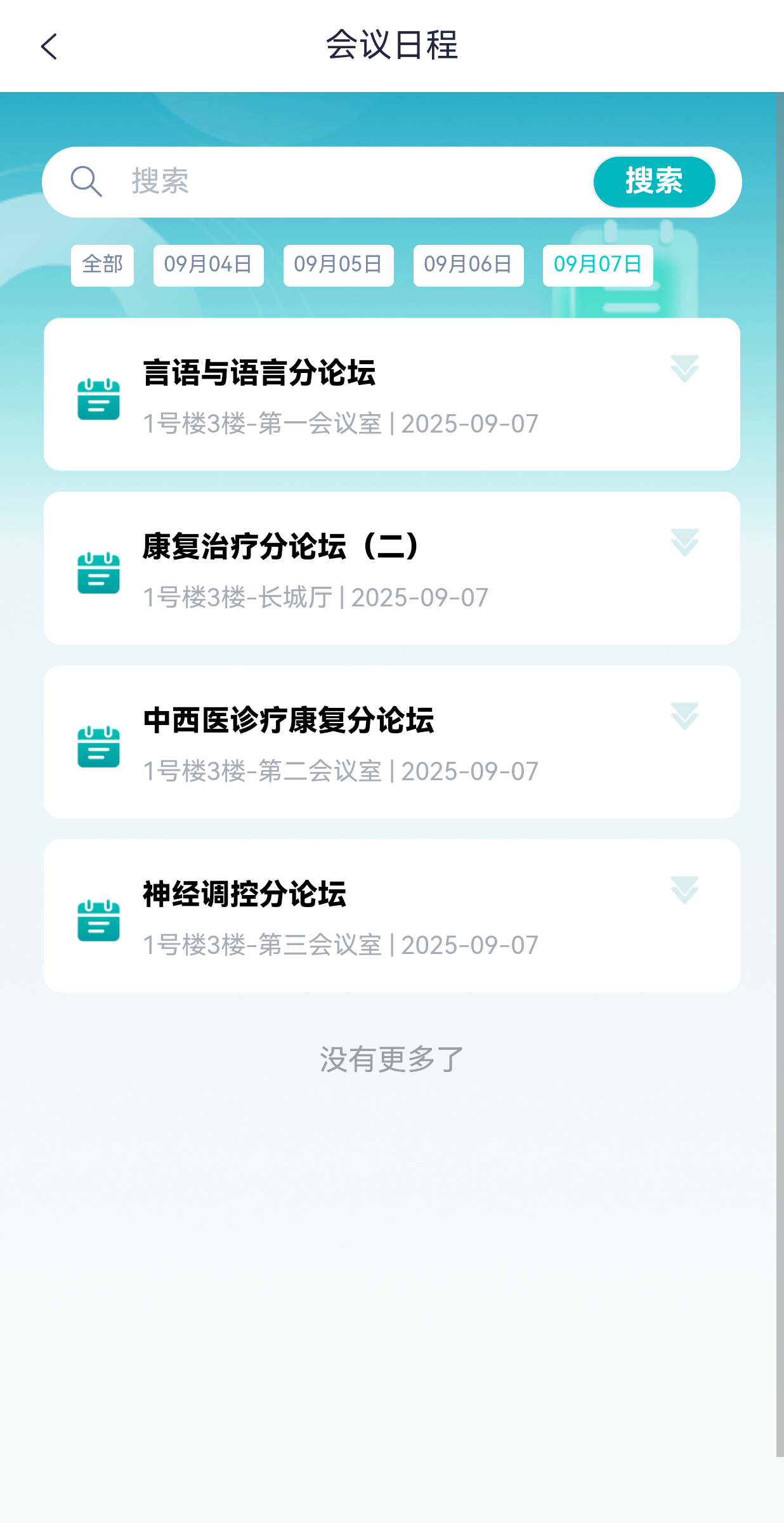Screen dimensions: 784x1523
Task: Tap the 搜索 text input field
Action: tap(349, 182)
